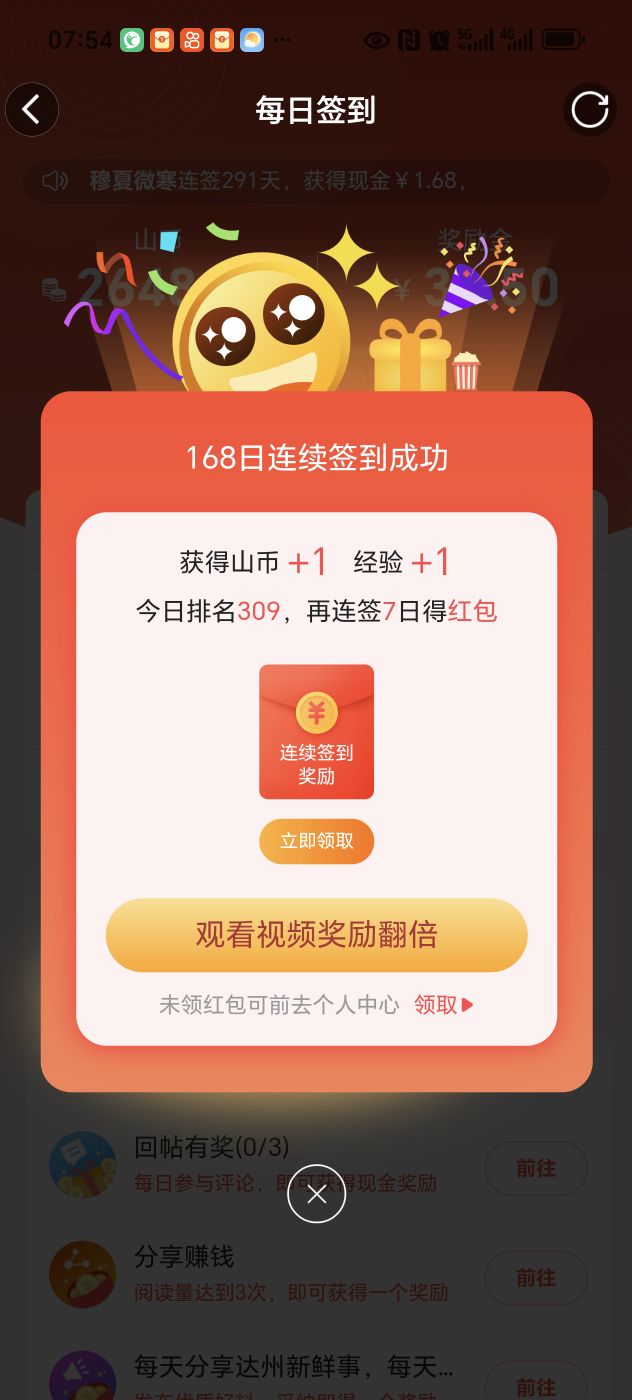The height and width of the screenshot is (1400, 632).
Task: Tap 前往 for 每天分享达州新鲜事 task
Action: coord(536,1384)
